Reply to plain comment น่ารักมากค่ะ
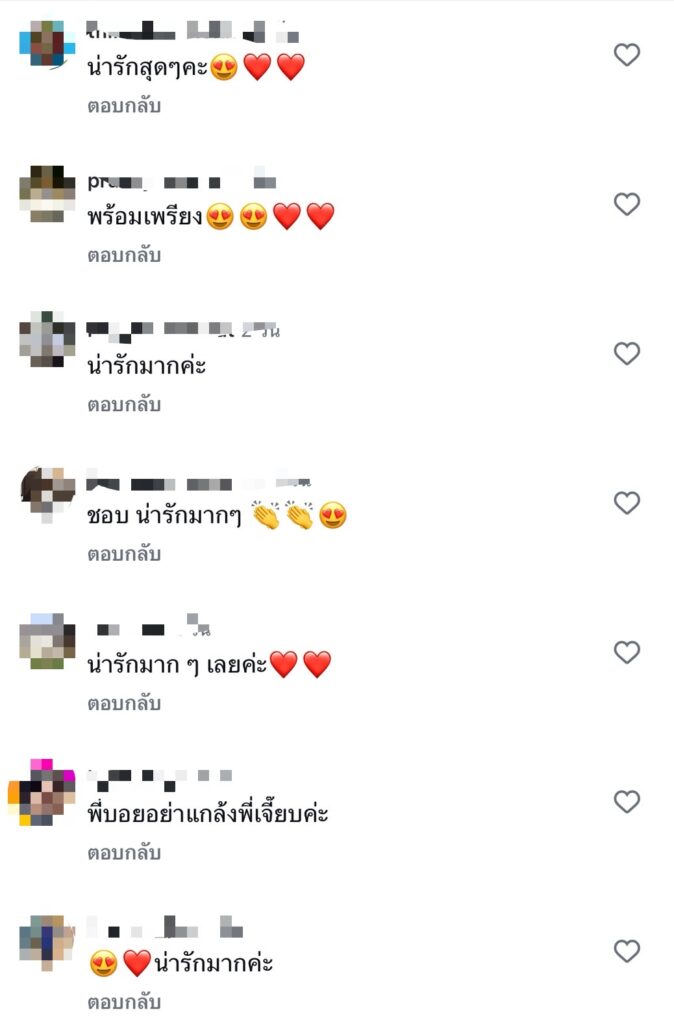This screenshot has height=1024, width=674. coord(124,405)
